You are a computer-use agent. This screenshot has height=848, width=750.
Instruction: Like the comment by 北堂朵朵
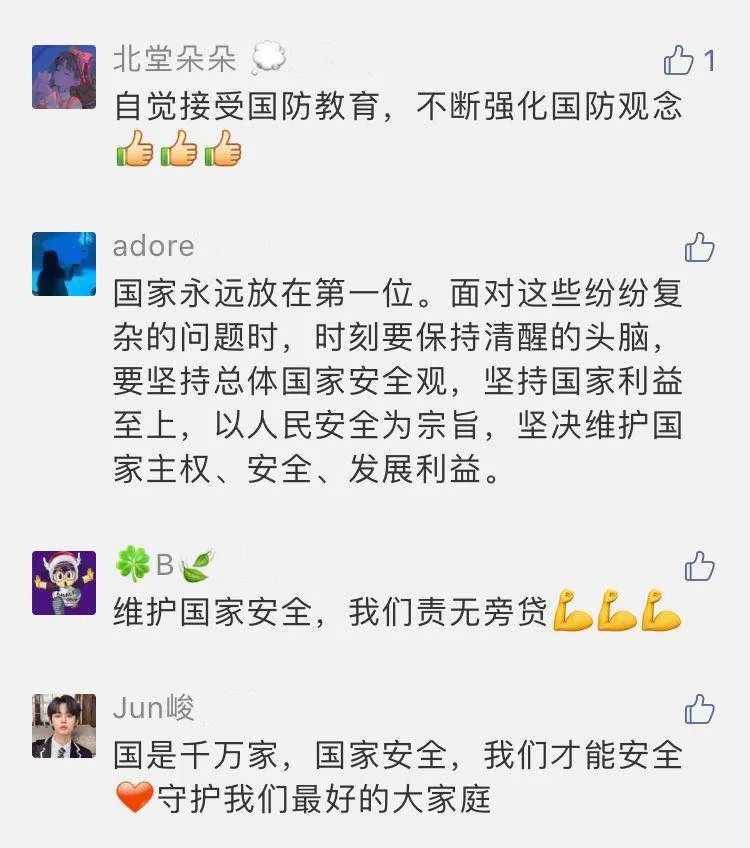coord(680,61)
